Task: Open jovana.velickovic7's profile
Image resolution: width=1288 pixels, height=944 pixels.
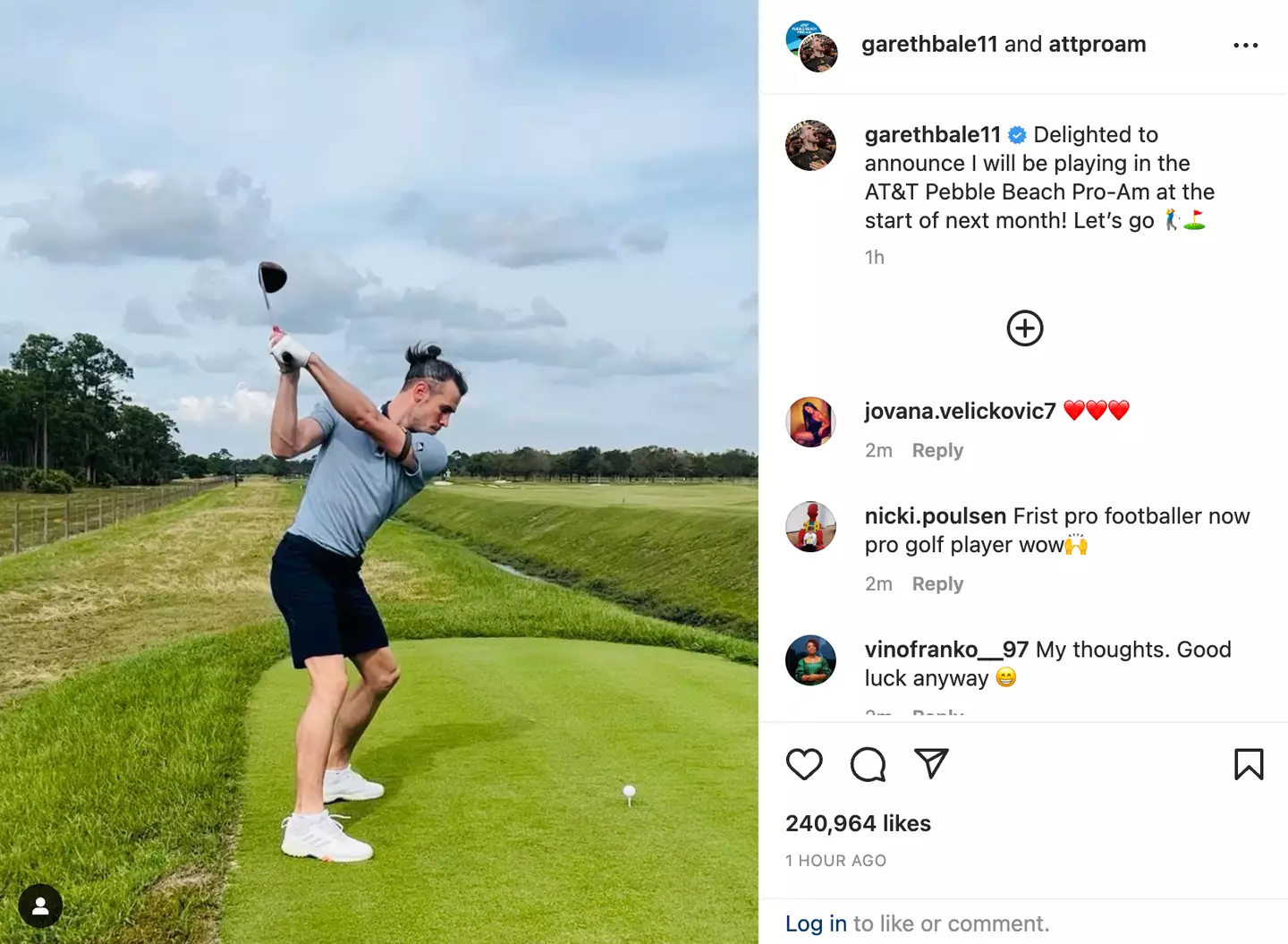Action: click(x=960, y=411)
